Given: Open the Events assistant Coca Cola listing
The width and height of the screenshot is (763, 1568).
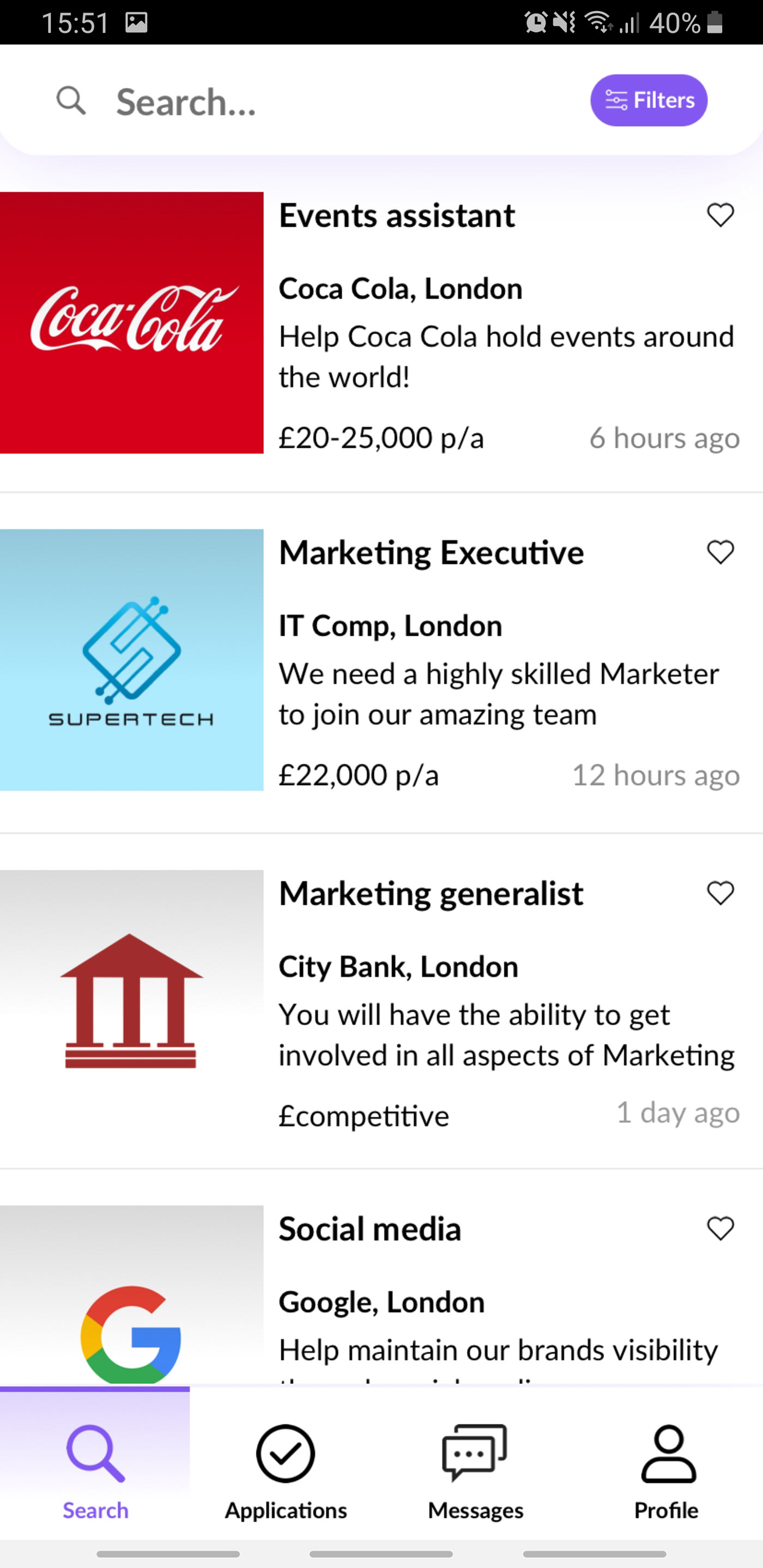Looking at the screenshot, I should pyautogui.click(x=381, y=323).
